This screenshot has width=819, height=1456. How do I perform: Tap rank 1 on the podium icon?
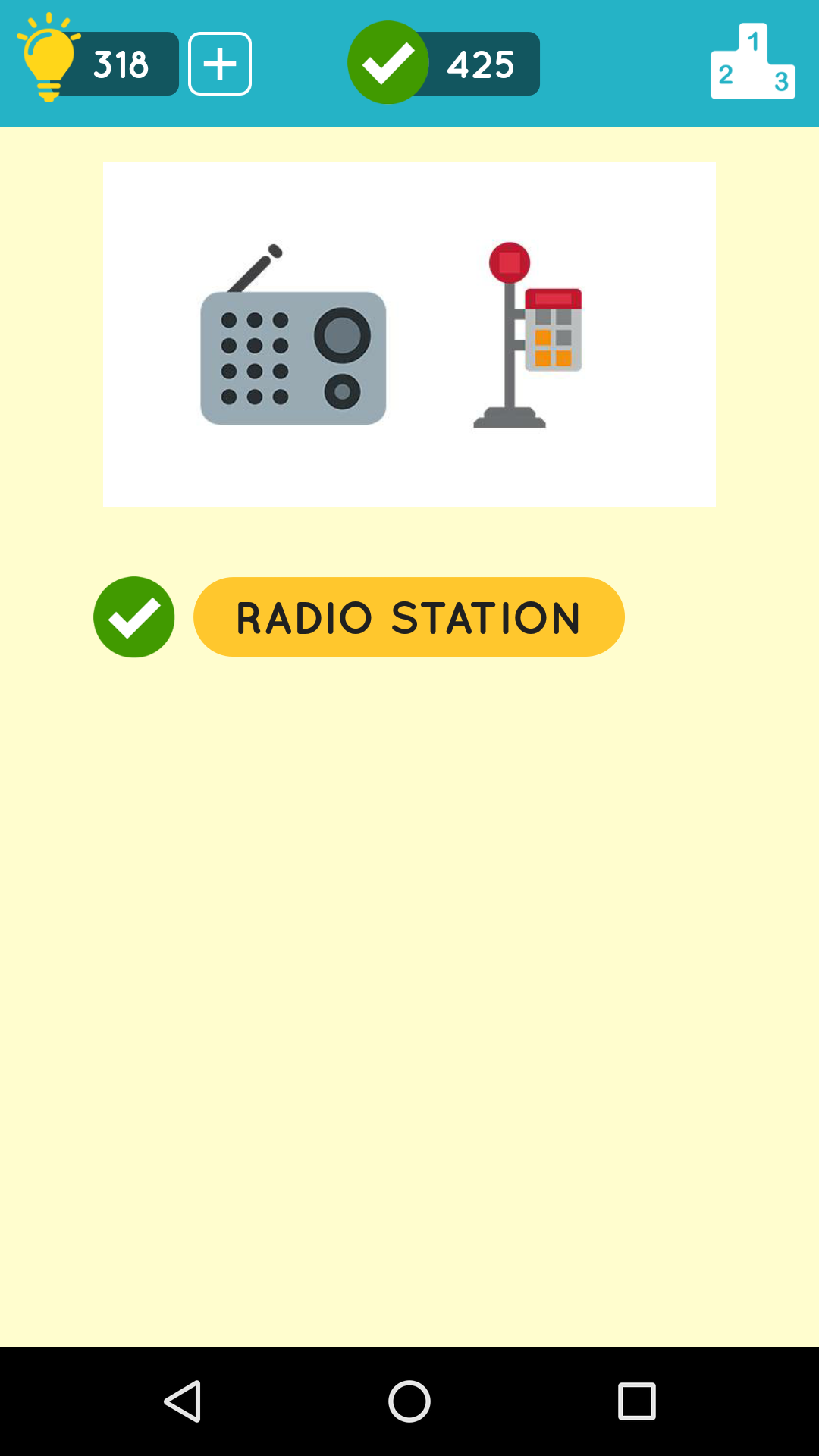coord(753,42)
